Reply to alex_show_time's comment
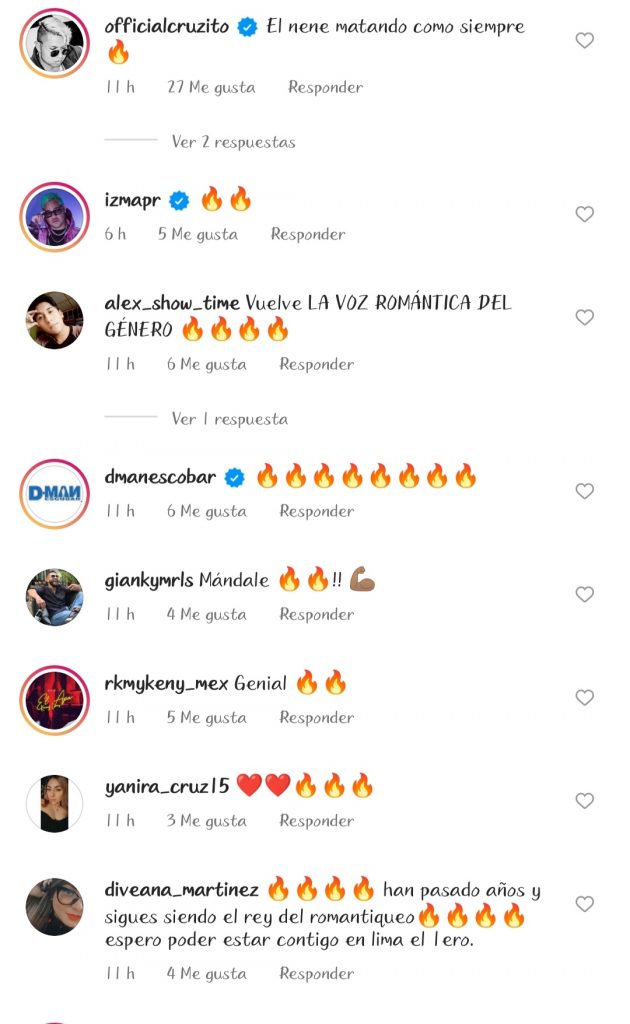This screenshot has height=1024, width=630. 316,364
